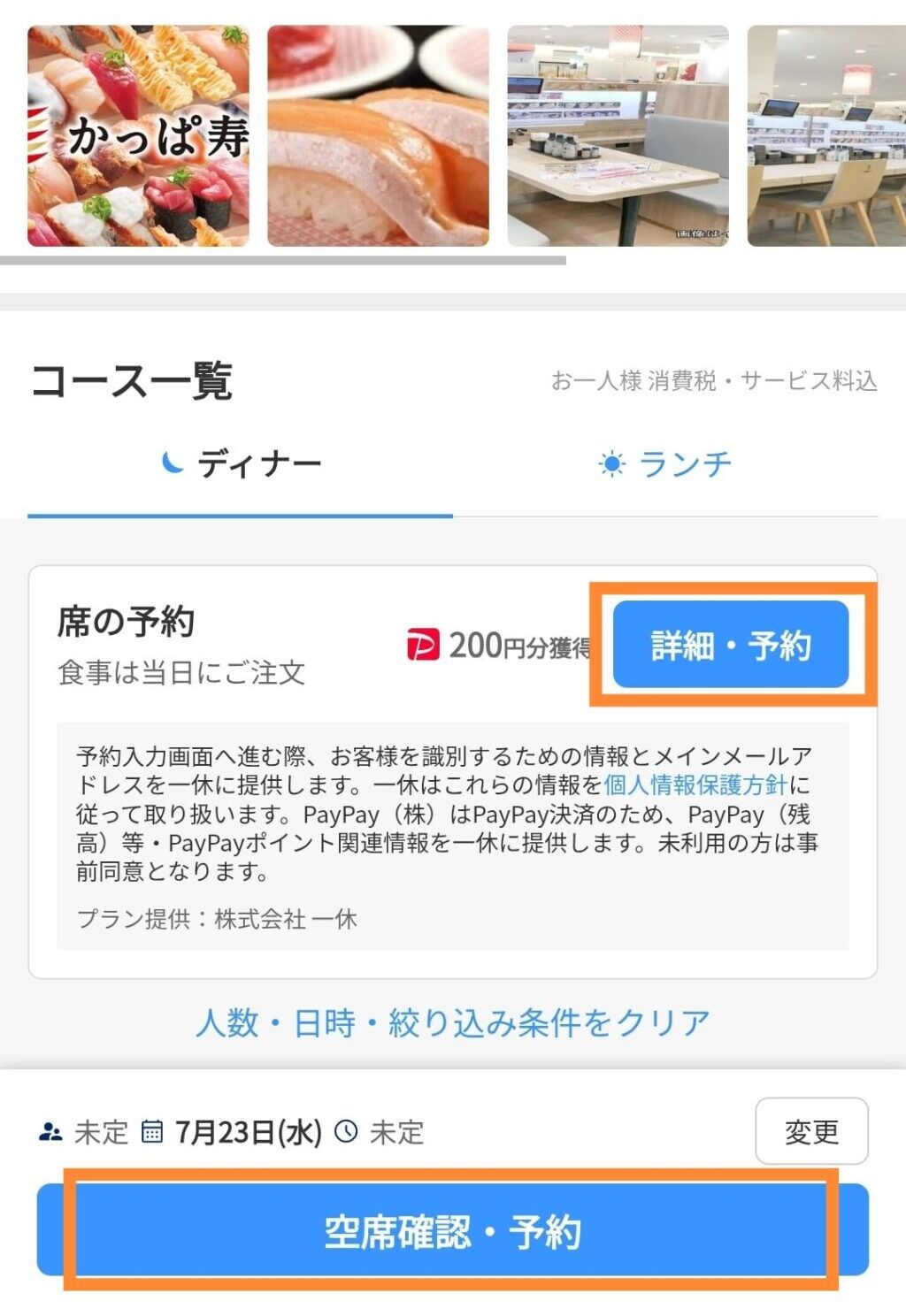Viewport: 906px width, 1316px height.
Task: Tap 変更 to edit date and guests
Action: click(811, 1131)
